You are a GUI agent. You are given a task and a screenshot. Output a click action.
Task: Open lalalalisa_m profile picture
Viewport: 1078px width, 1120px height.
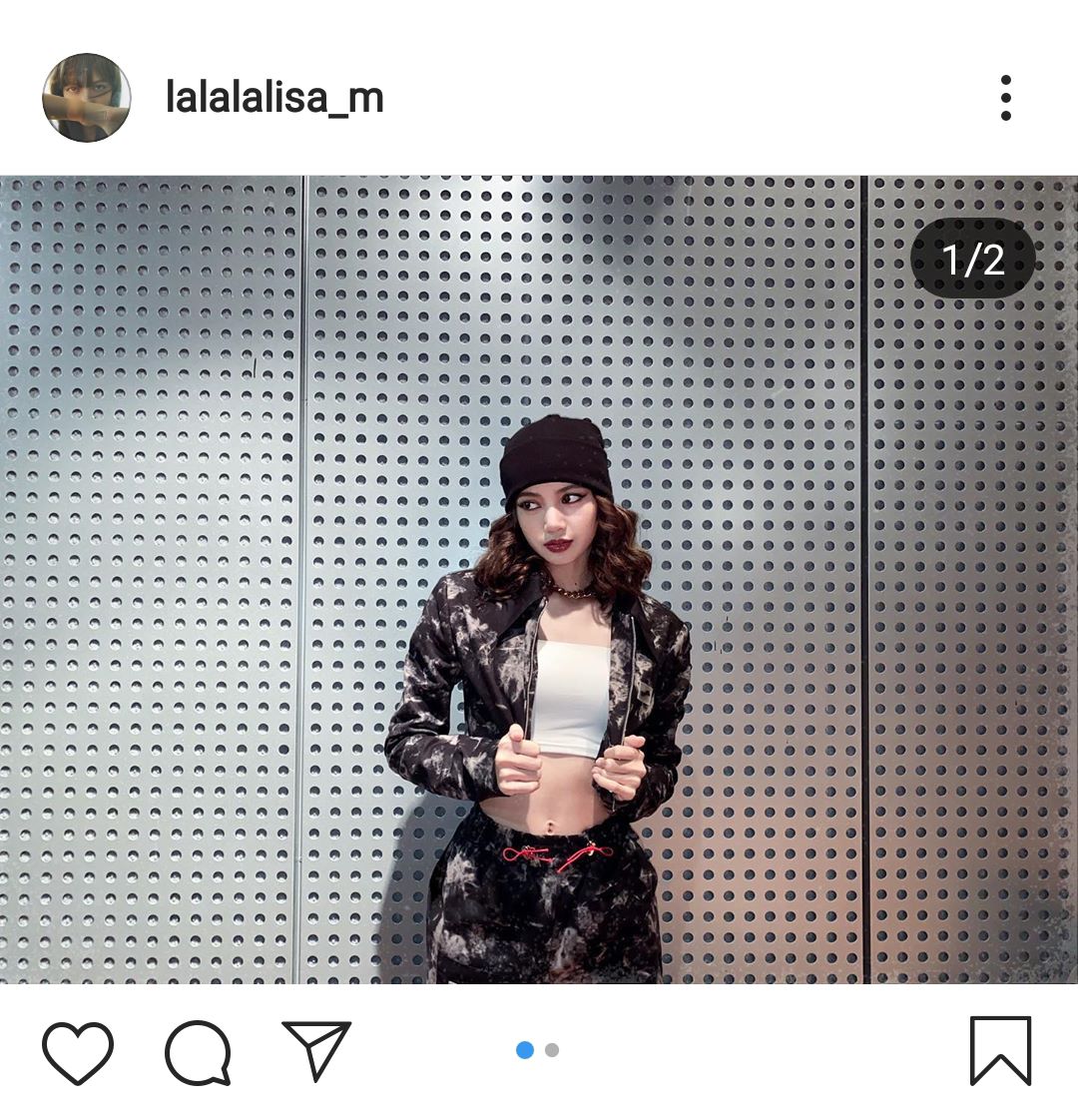87,98
